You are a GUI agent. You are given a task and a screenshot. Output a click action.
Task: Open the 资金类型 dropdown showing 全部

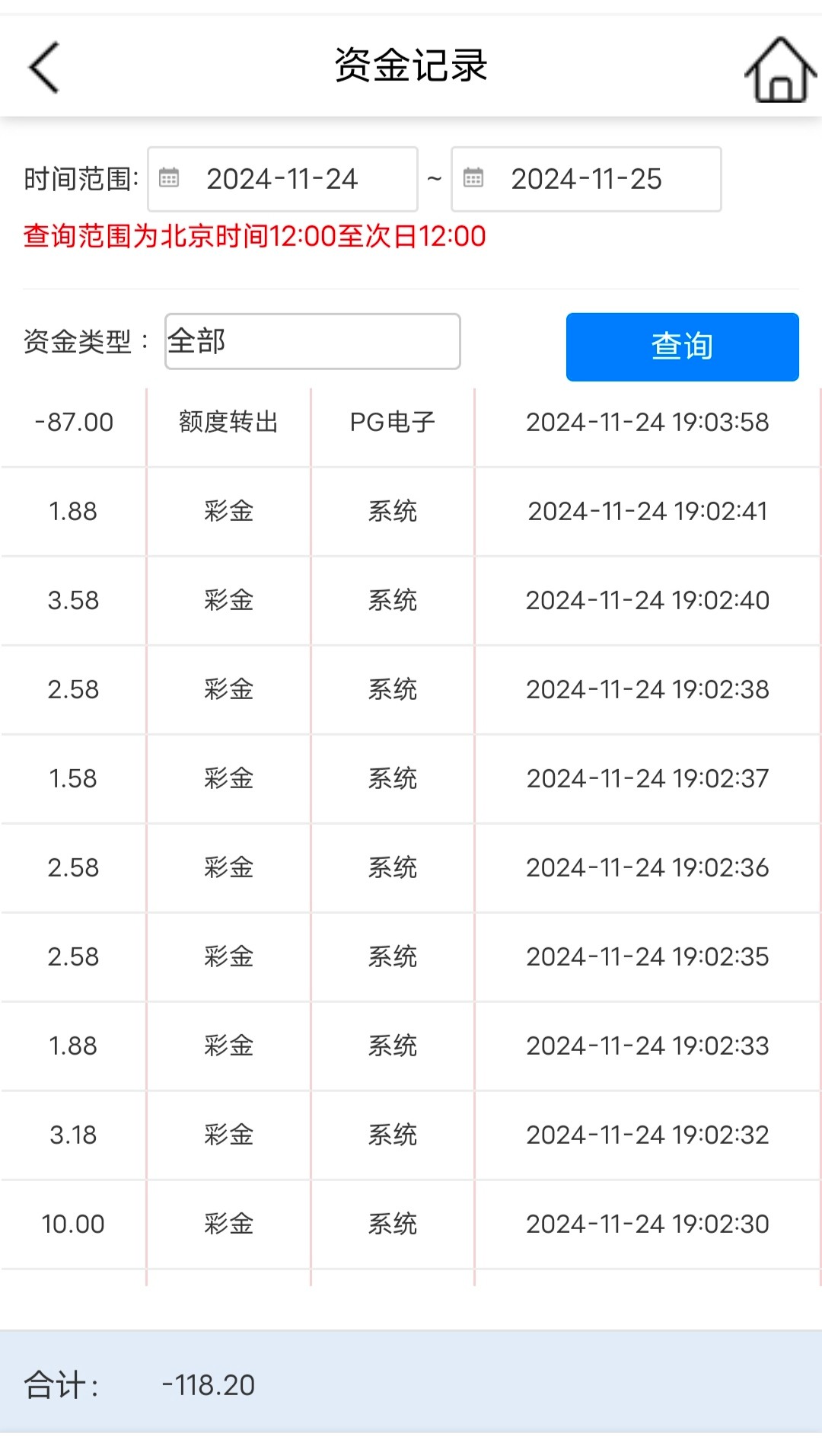coord(313,341)
